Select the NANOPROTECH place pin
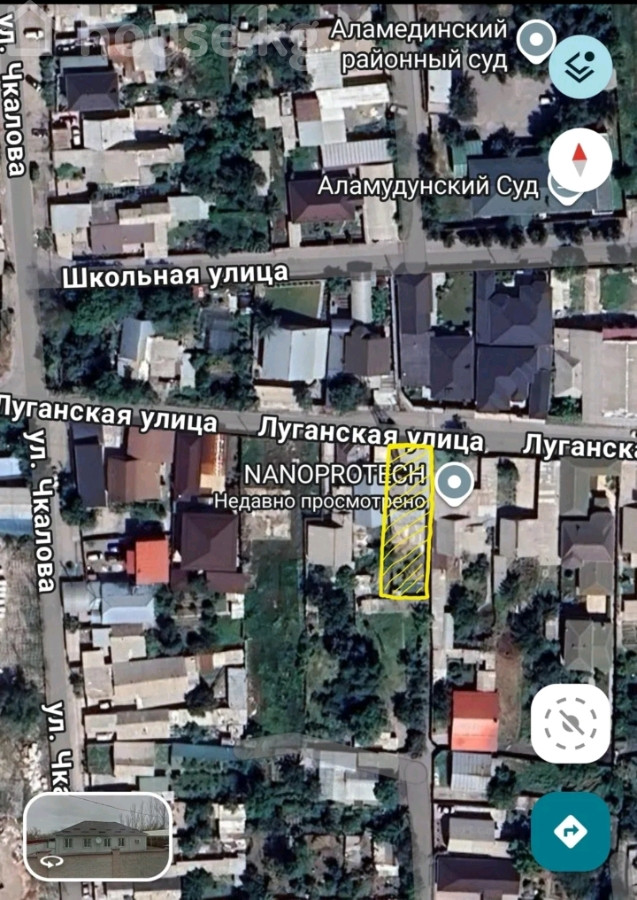637x900 pixels. pyautogui.click(x=456, y=485)
